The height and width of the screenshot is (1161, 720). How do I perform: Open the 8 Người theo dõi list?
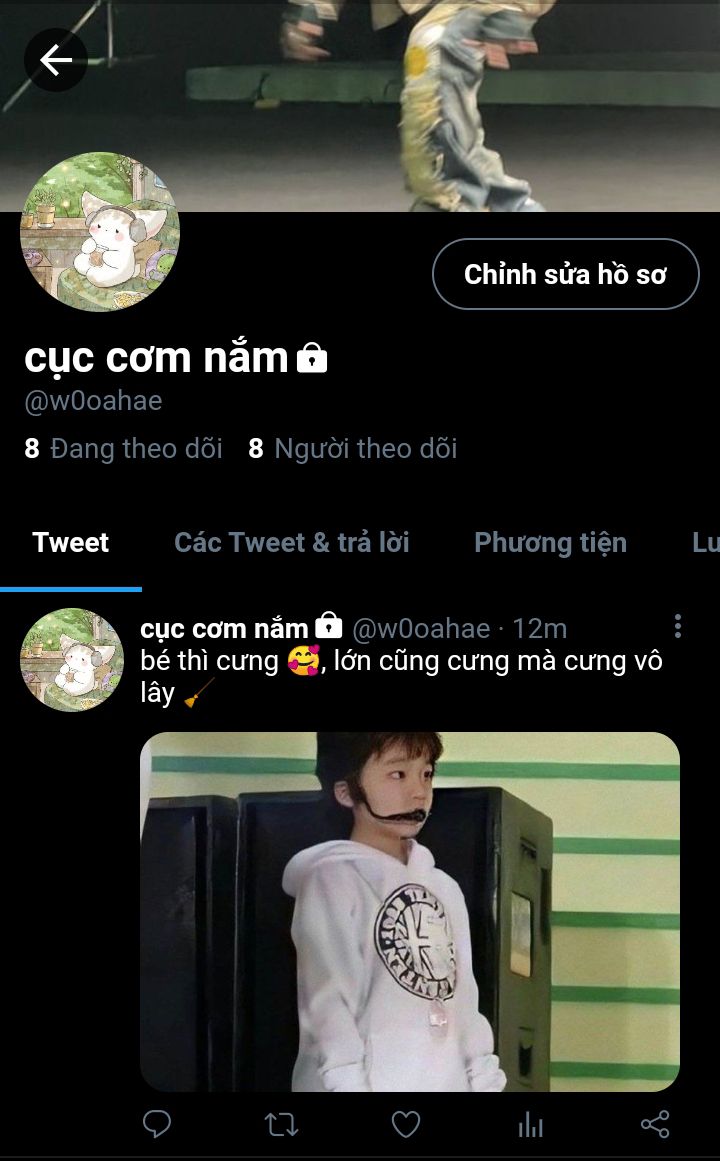(x=353, y=448)
